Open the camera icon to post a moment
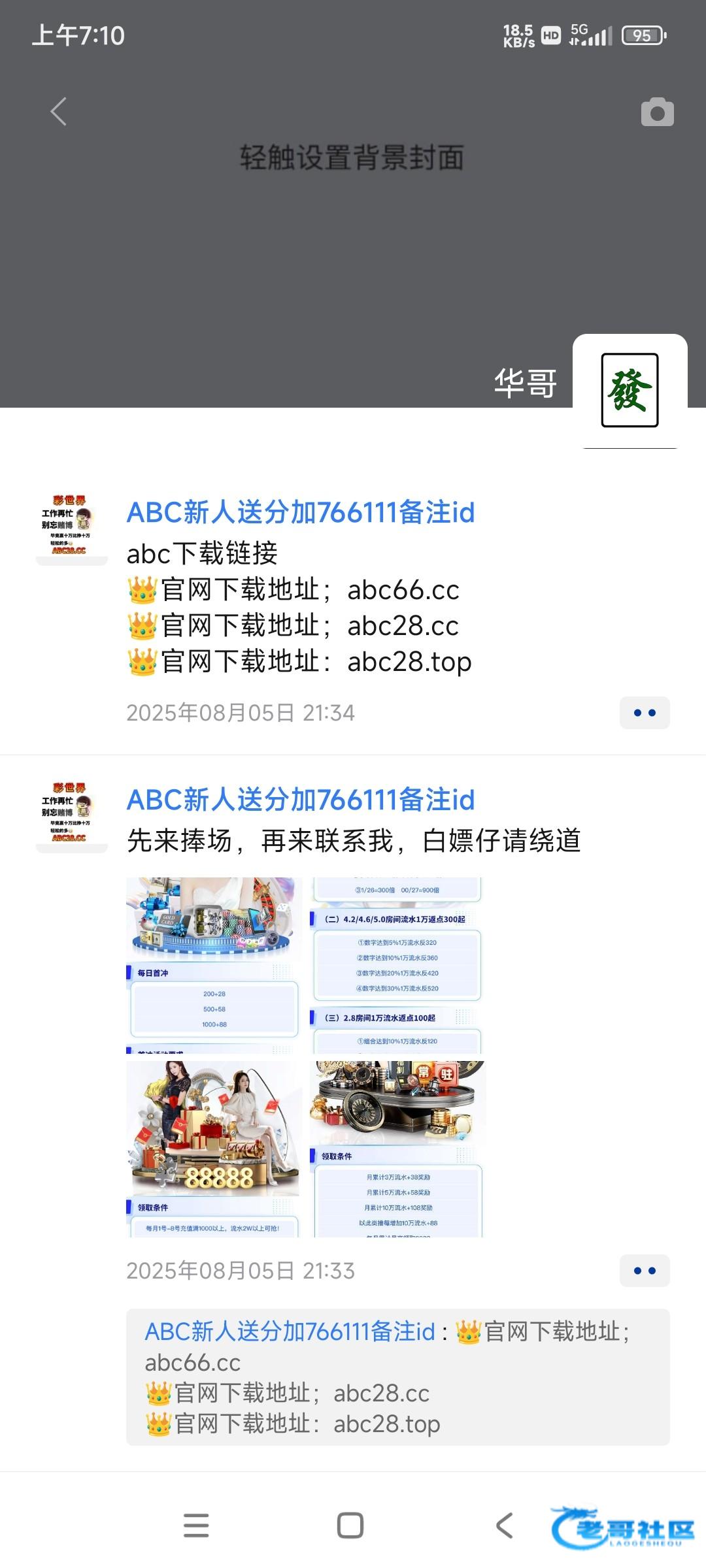The height and width of the screenshot is (1568, 706). pos(657,112)
